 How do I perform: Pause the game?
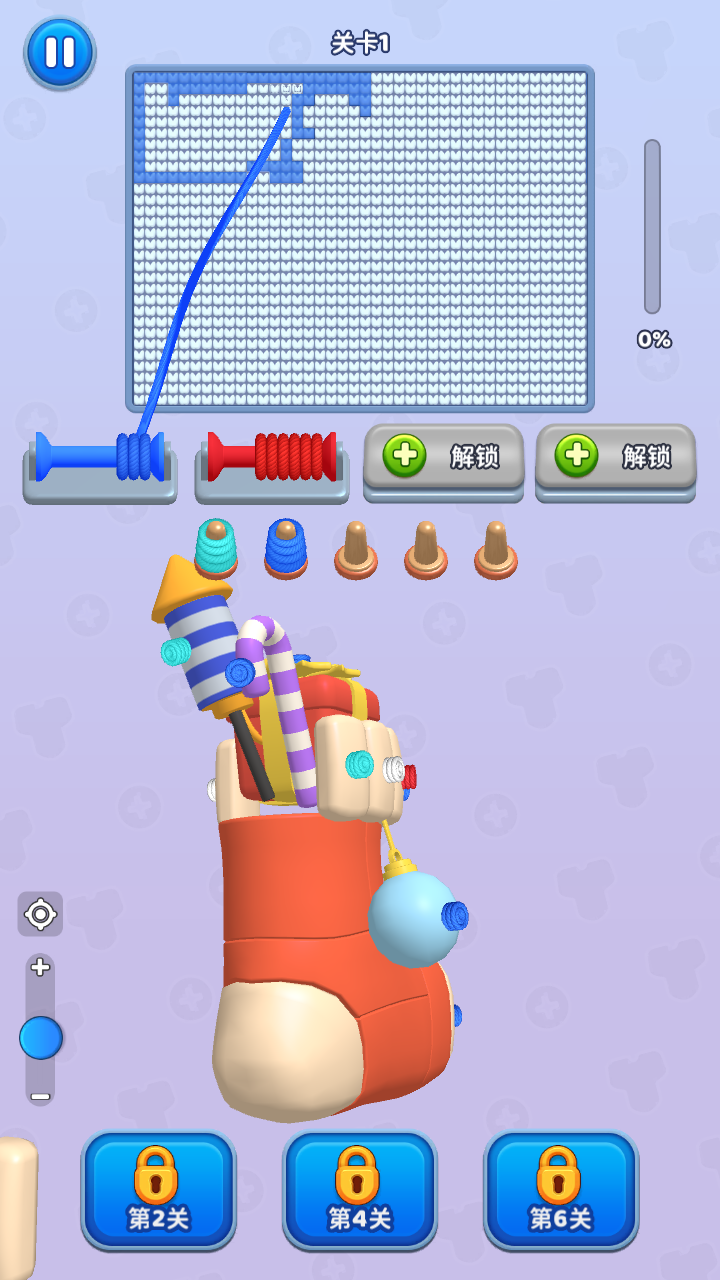(60, 52)
